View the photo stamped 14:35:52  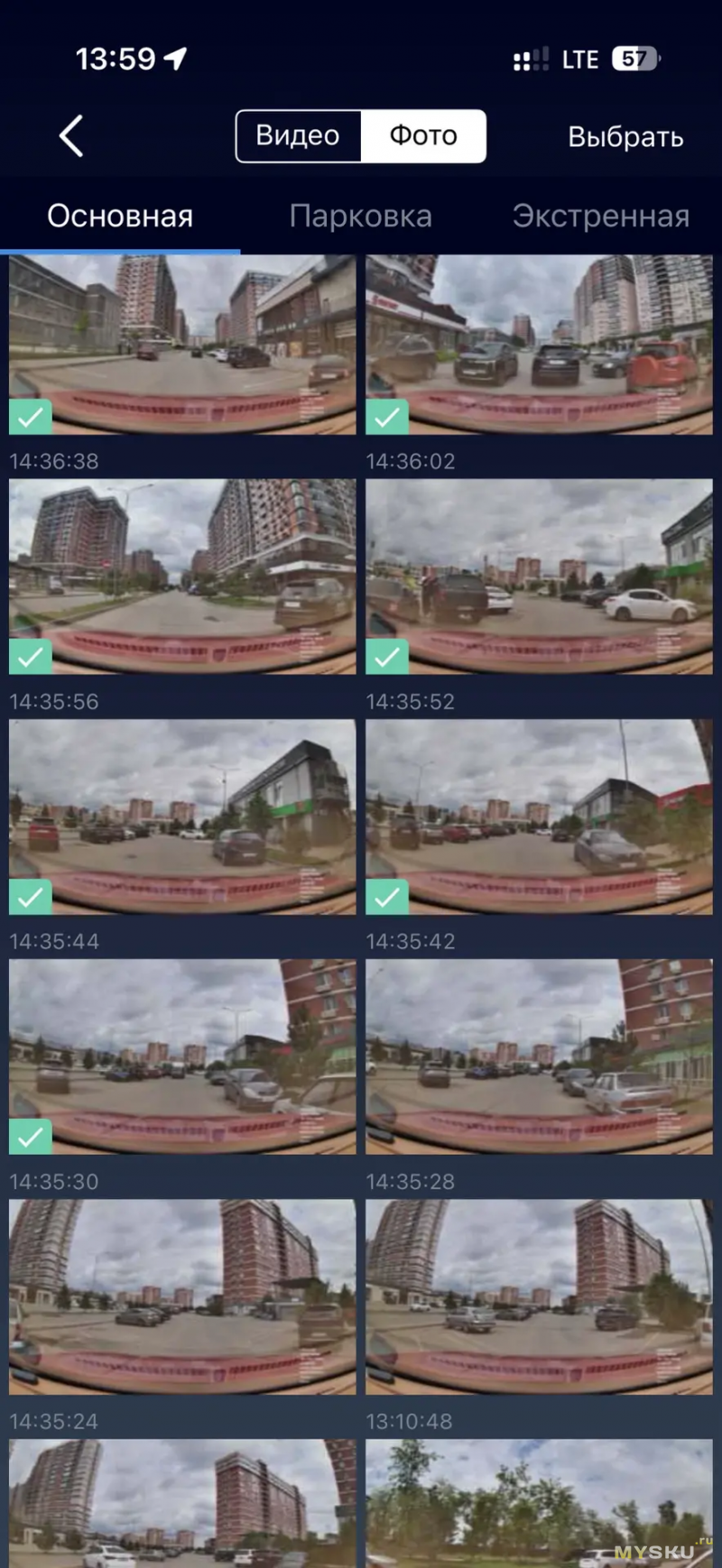tap(539, 576)
